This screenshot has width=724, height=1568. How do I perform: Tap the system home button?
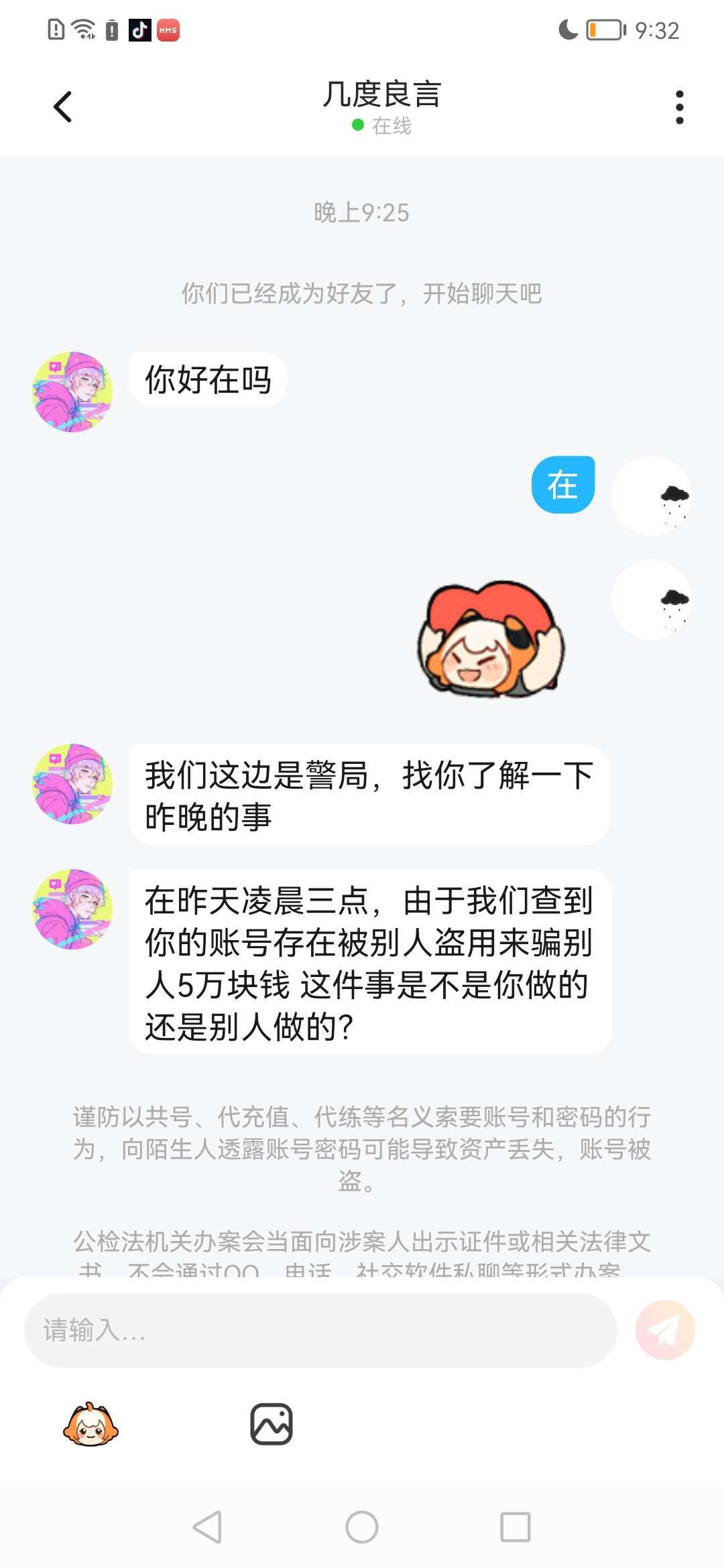362,1528
